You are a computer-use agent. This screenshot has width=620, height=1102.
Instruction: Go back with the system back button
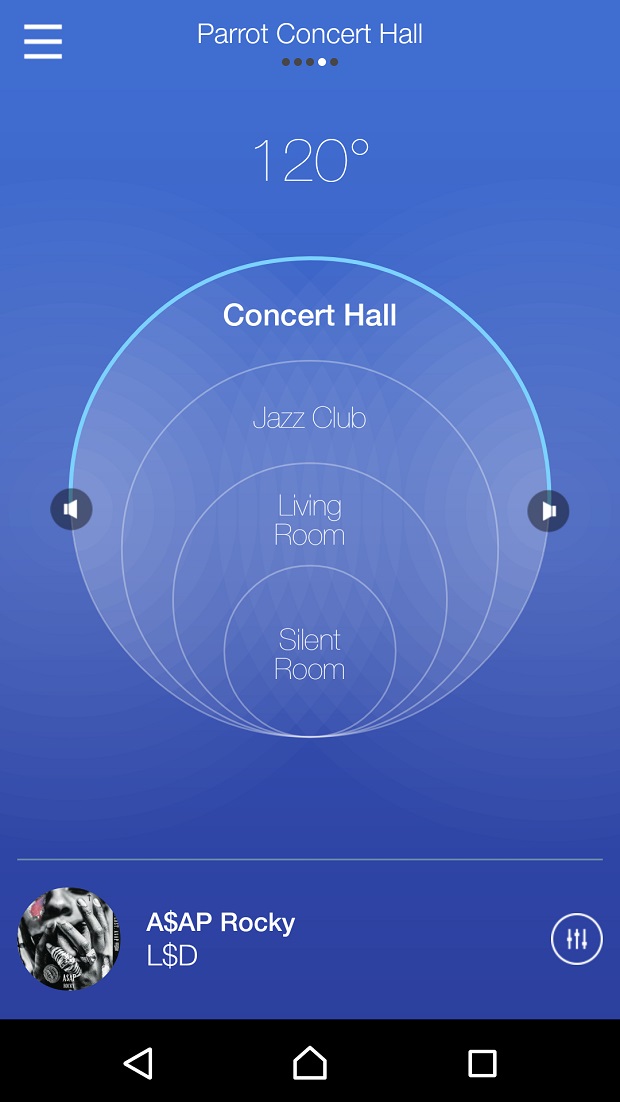pos(138,1063)
